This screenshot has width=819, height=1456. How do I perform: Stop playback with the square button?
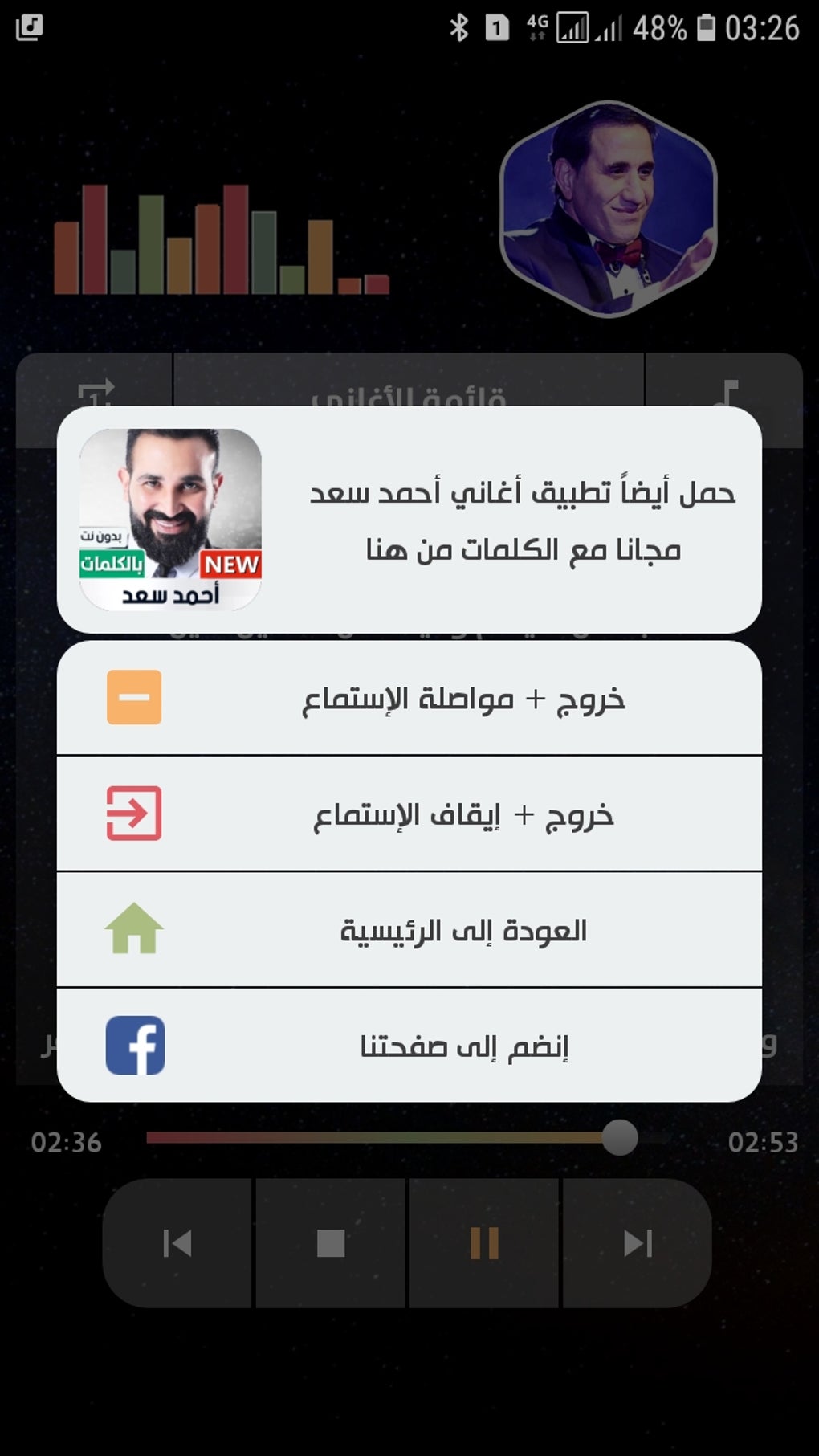[331, 1243]
